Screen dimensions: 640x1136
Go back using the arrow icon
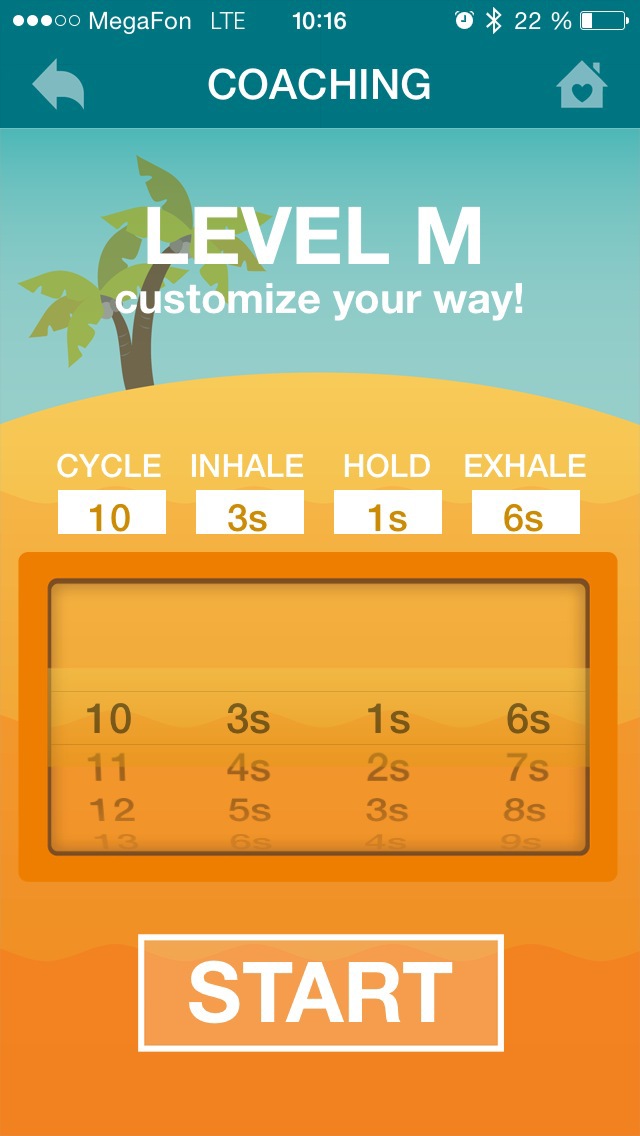[58, 84]
